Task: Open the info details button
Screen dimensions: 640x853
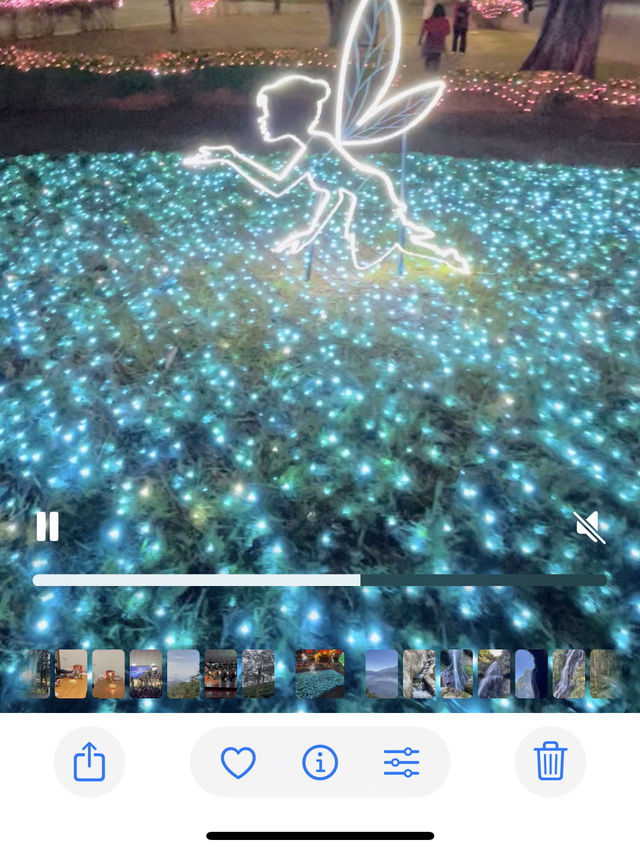Action: 320,763
